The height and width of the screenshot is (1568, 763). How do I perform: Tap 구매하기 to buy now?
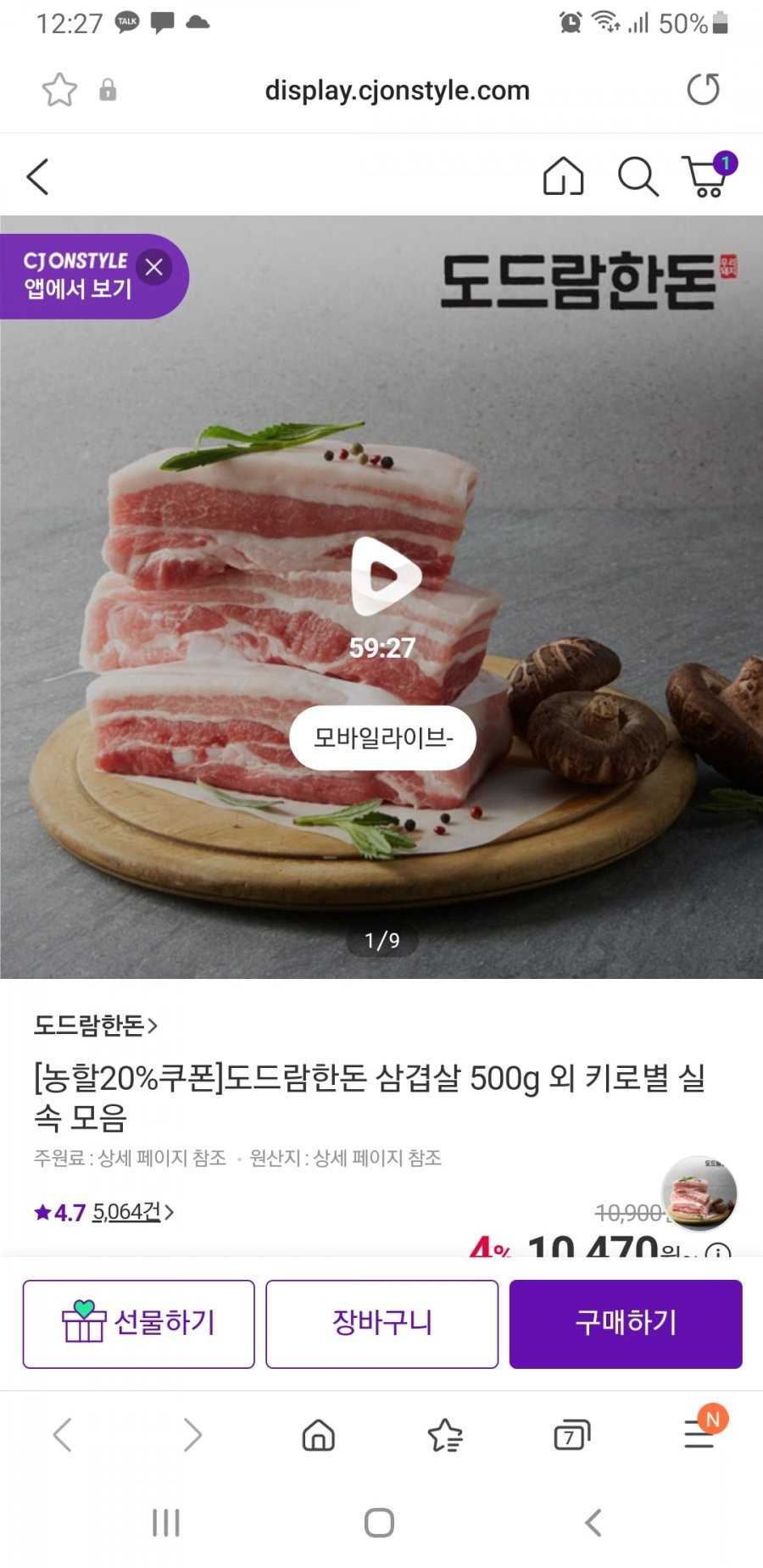(x=626, y=1324)
